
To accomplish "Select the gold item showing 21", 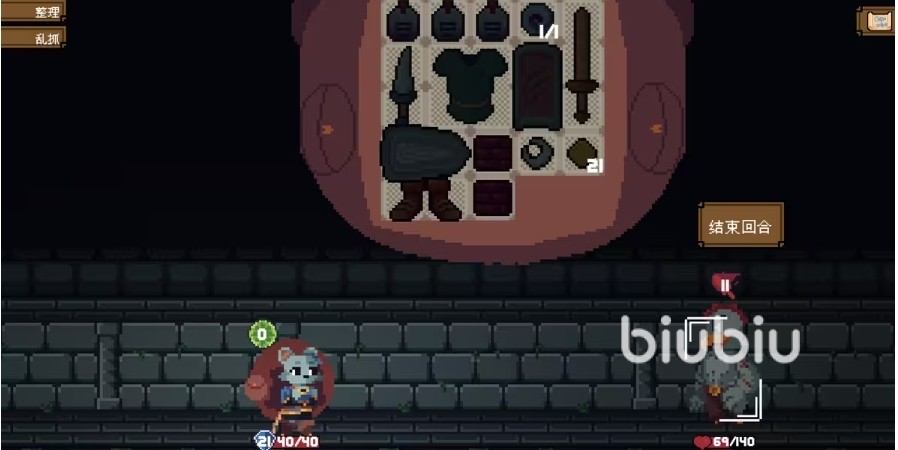I will (x=582, y=153).
